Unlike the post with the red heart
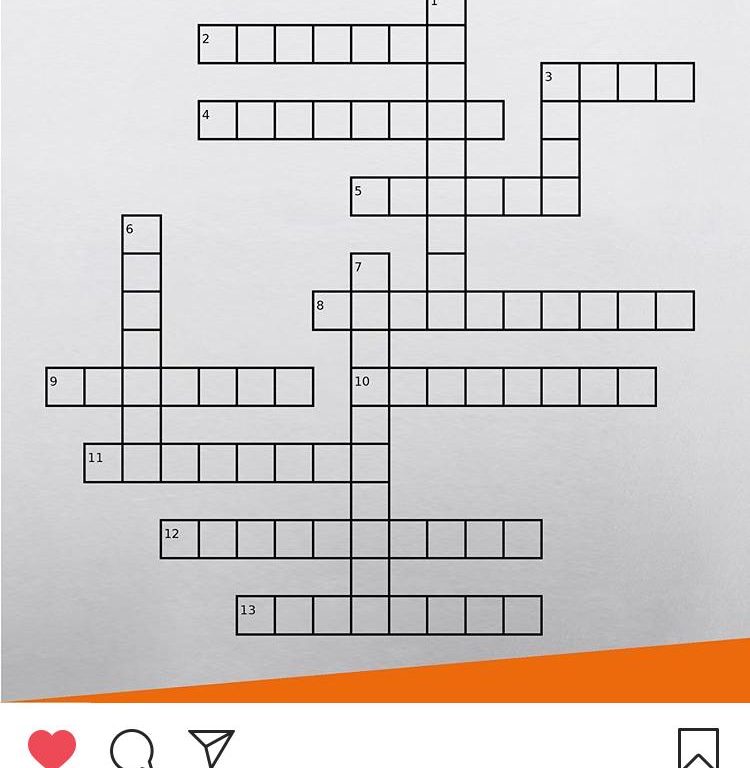 tap(52, 748)
